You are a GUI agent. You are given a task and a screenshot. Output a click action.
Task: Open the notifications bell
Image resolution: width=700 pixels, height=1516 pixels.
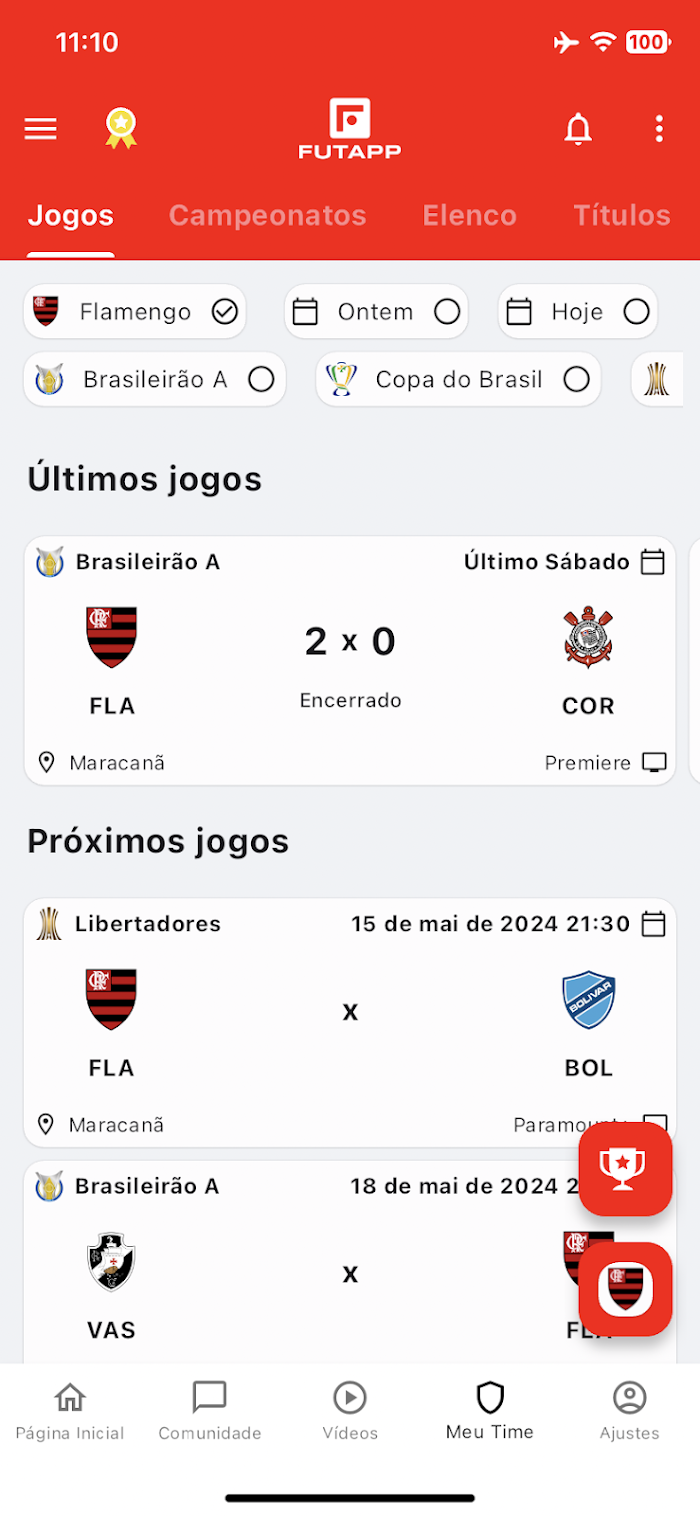click(578, 129)
